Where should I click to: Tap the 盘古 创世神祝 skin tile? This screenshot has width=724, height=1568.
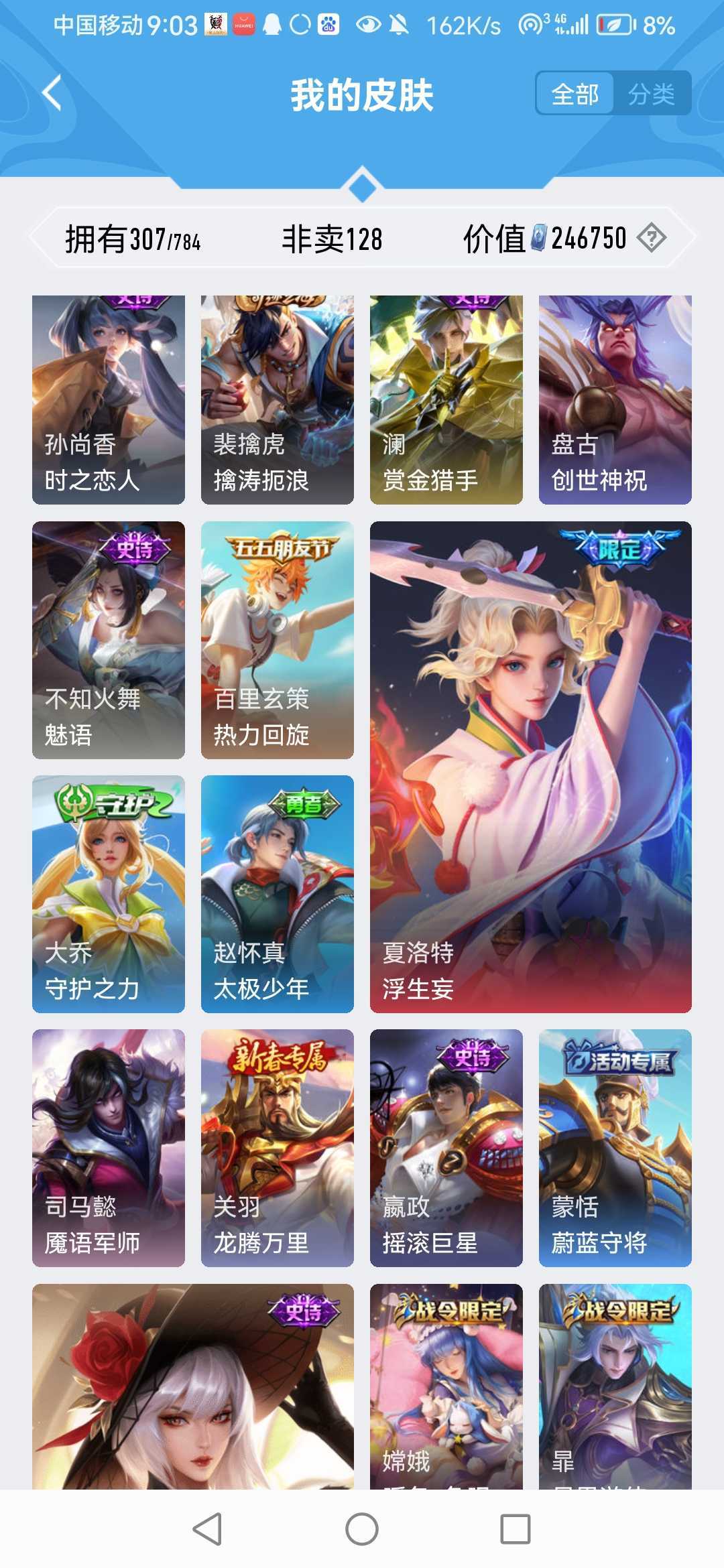615,399
